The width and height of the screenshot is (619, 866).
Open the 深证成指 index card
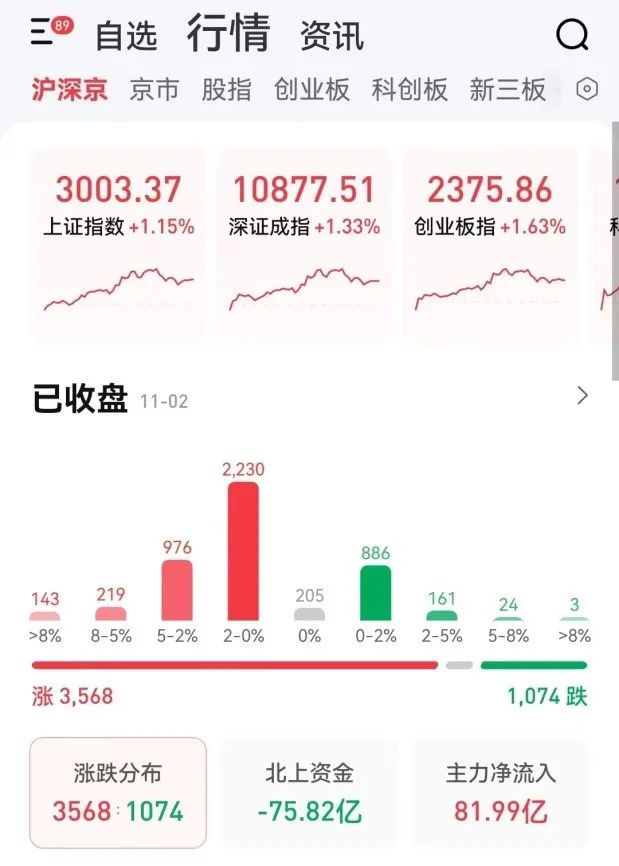304,245
